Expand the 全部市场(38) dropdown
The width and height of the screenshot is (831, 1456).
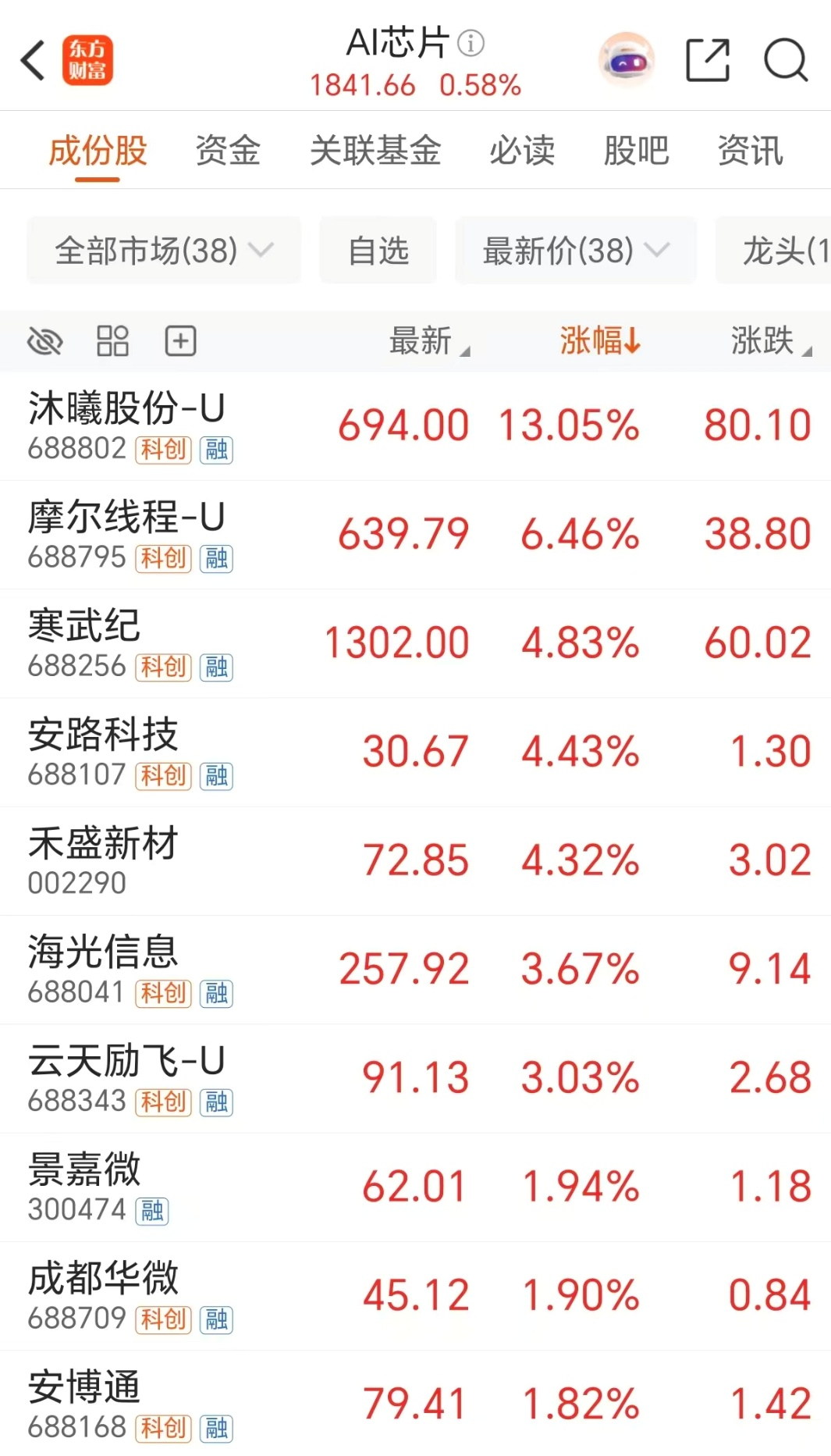[163, 250]
